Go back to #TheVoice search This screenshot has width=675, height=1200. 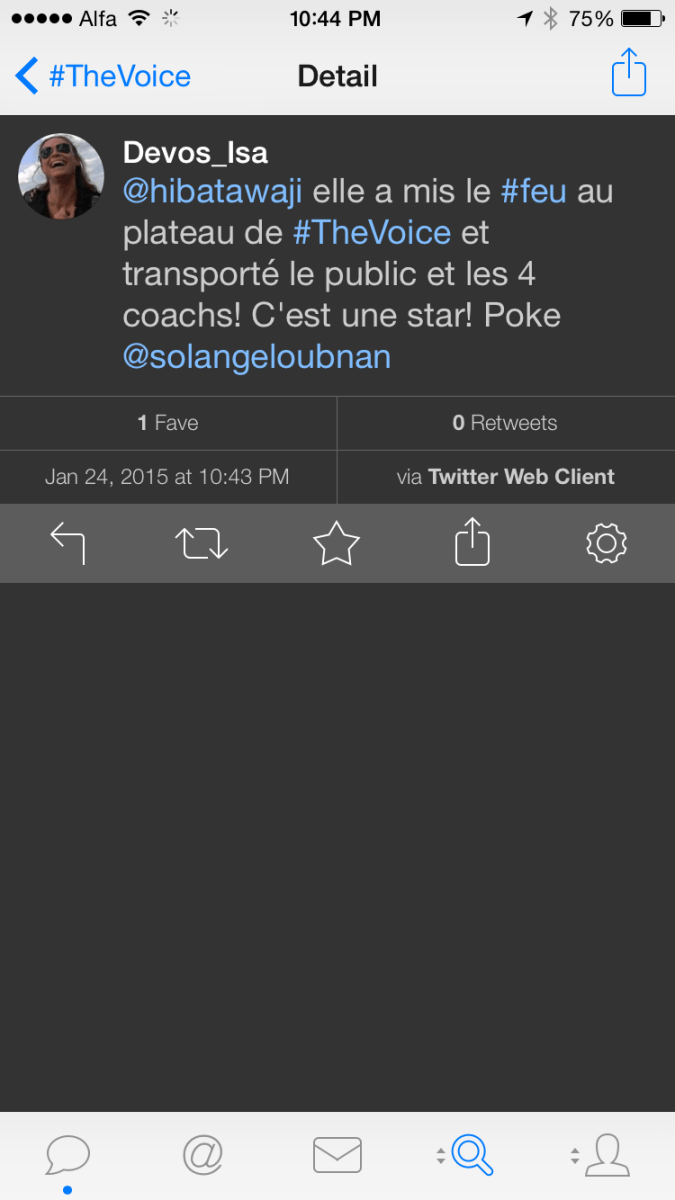point(103,76)
